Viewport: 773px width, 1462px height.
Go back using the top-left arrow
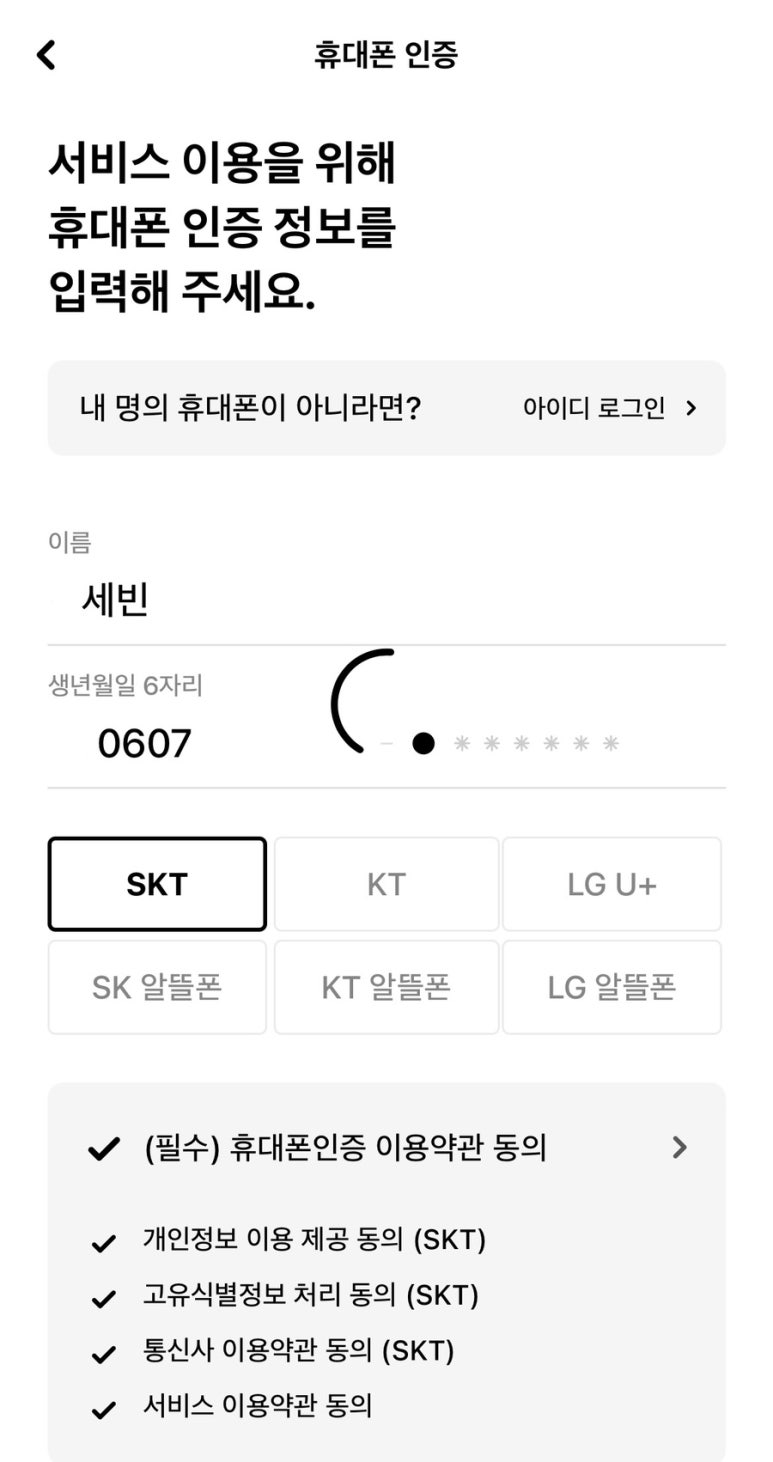(46, 55)
